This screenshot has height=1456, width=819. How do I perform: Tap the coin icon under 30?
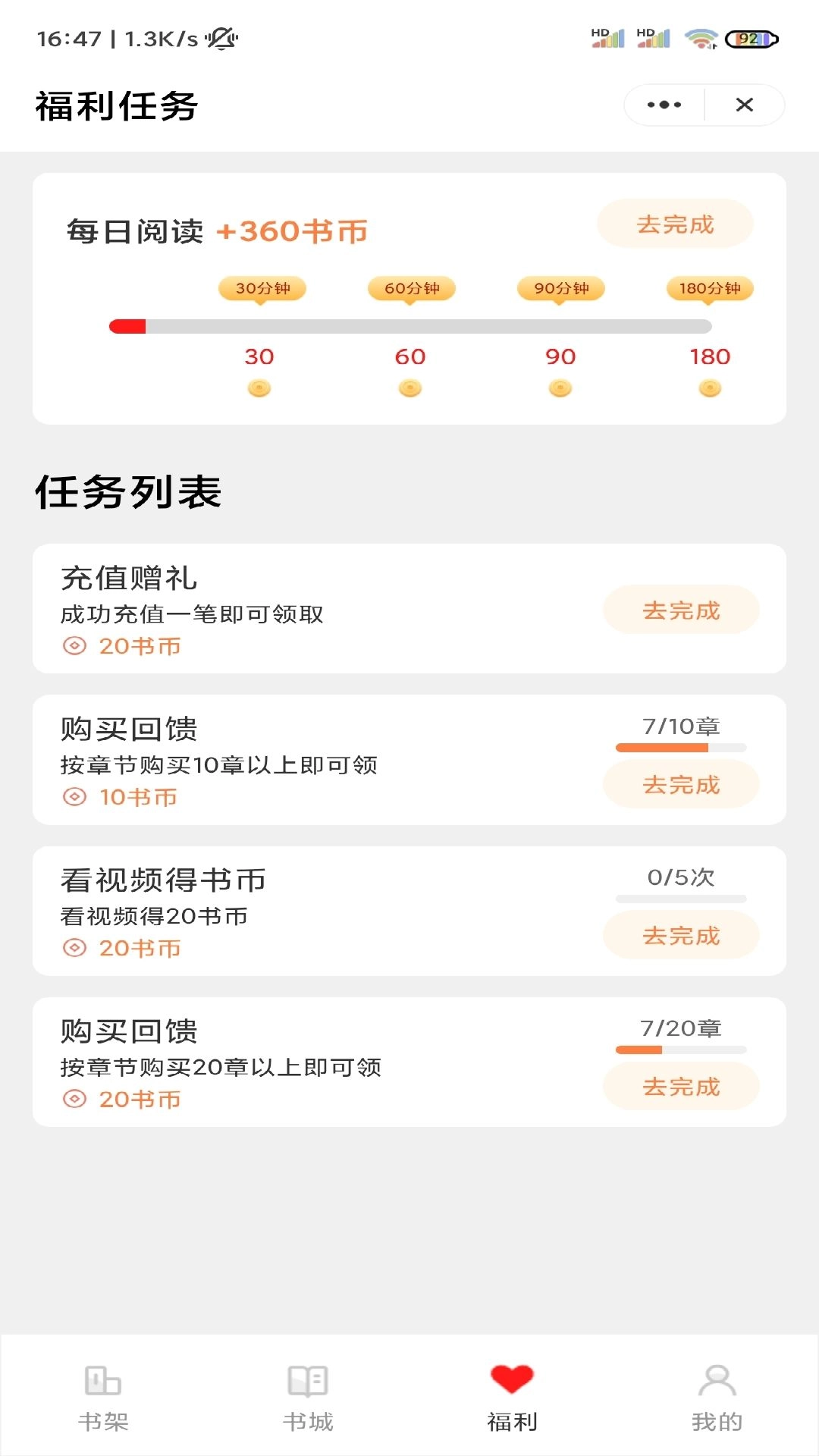tap(260, 388)
